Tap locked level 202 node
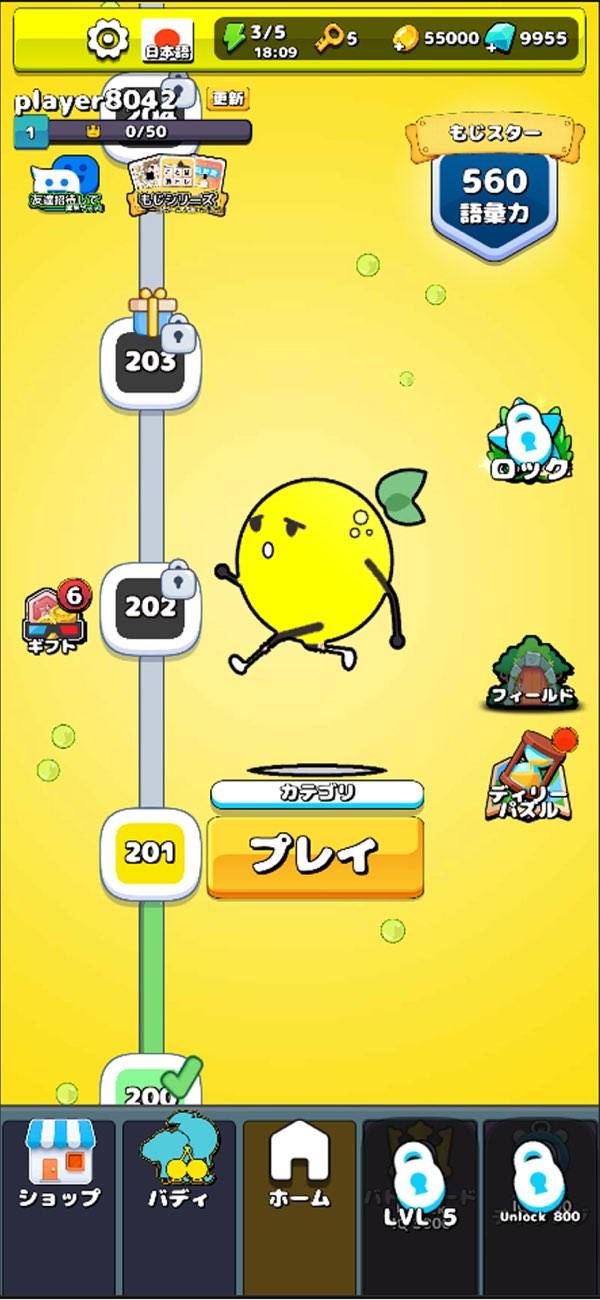The width and height of the screenshot is (600, 1300). tap(151, 607)
